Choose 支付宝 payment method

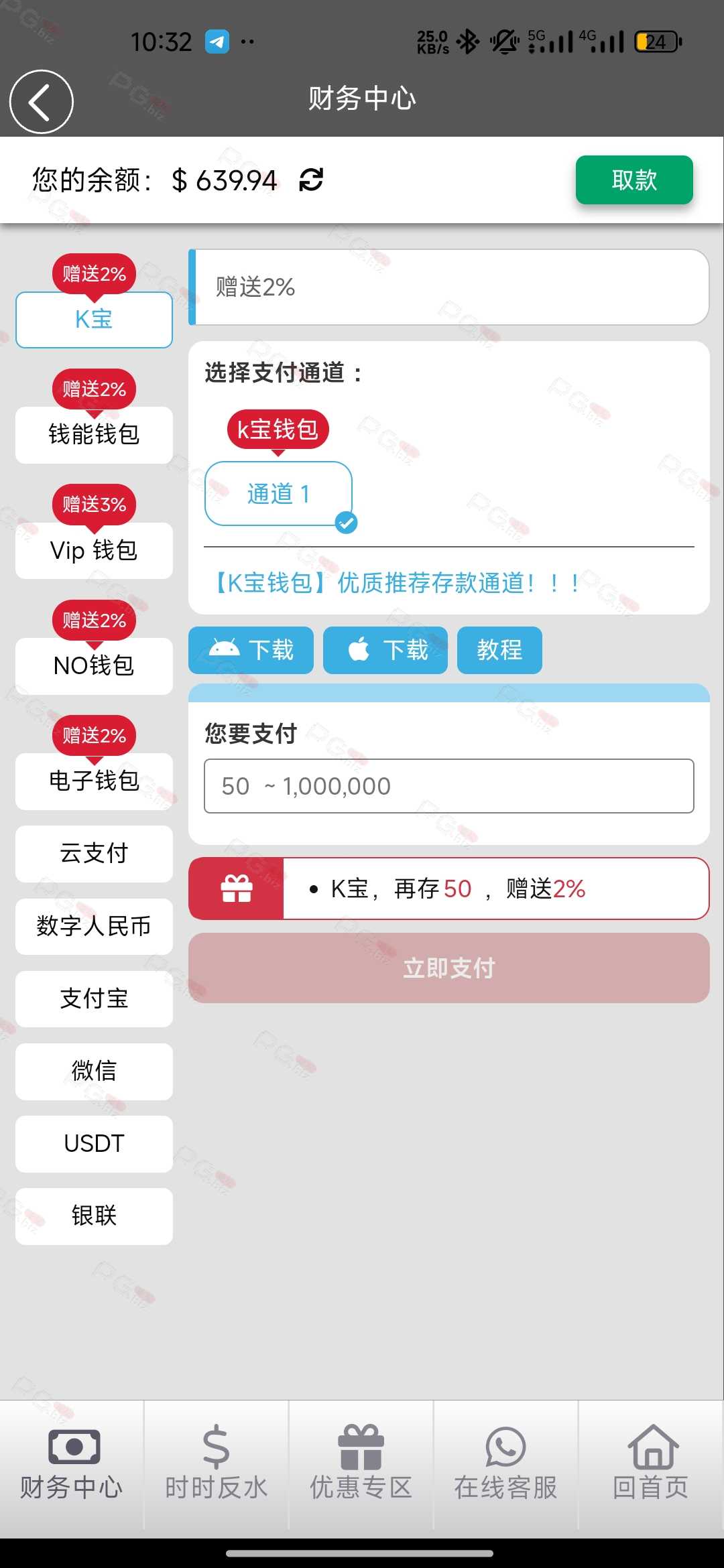pyautogui.click(x=94, y=998)
